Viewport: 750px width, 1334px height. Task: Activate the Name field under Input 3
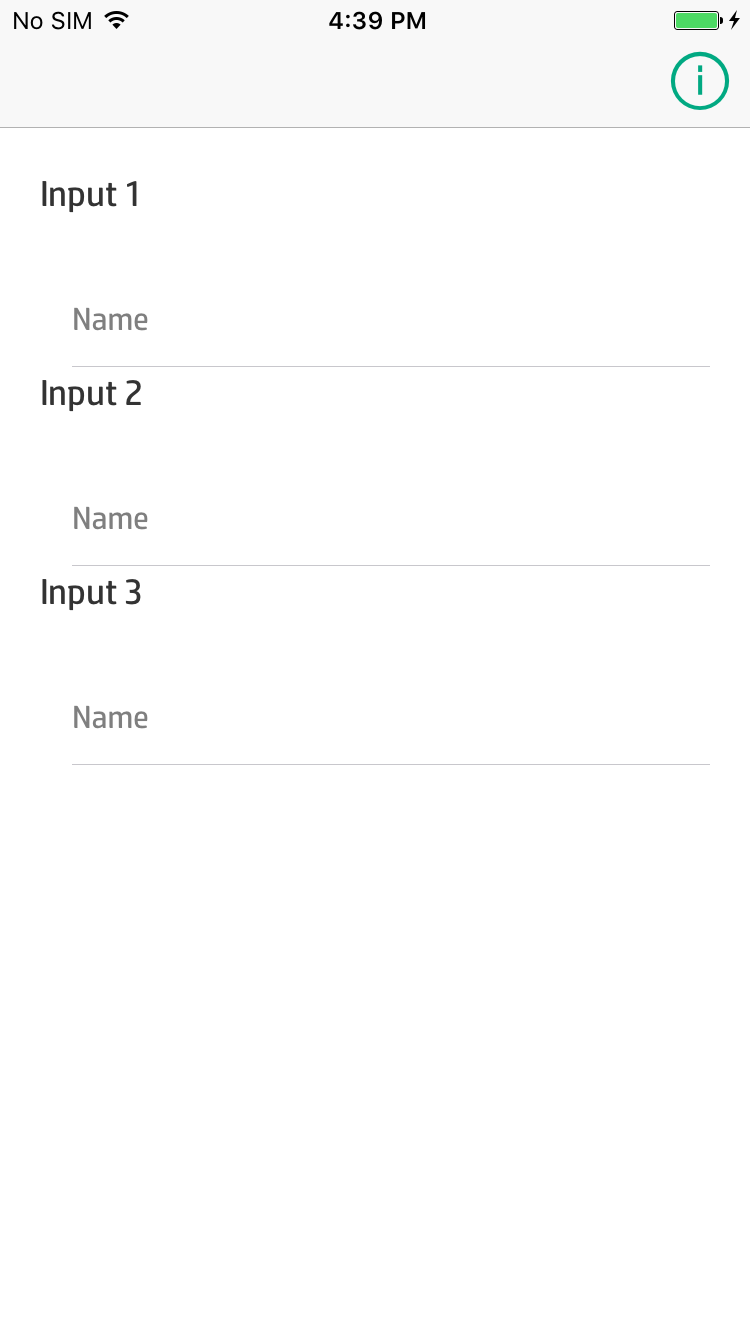[390, 718]
